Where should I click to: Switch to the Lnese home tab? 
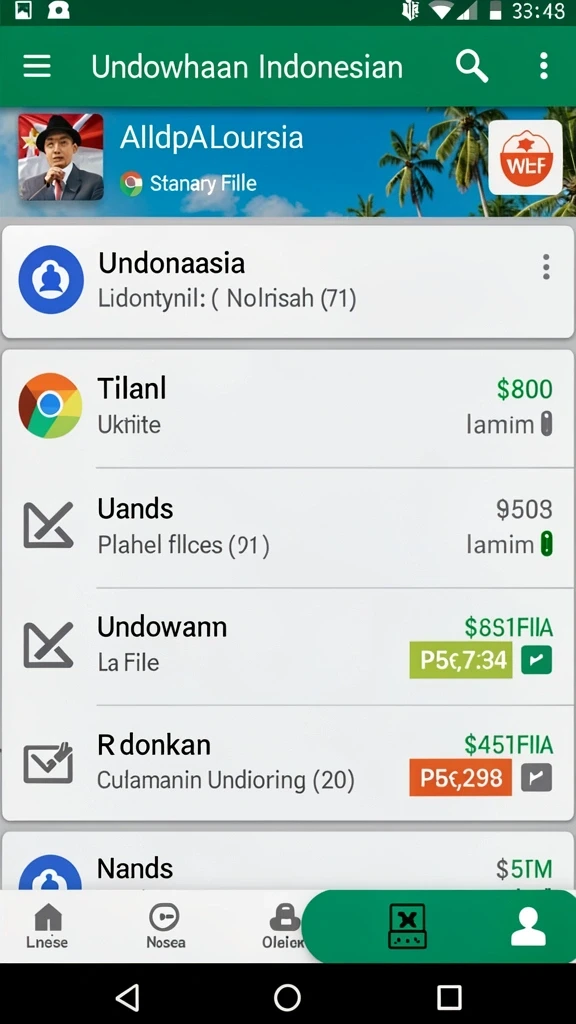(47, 926)
